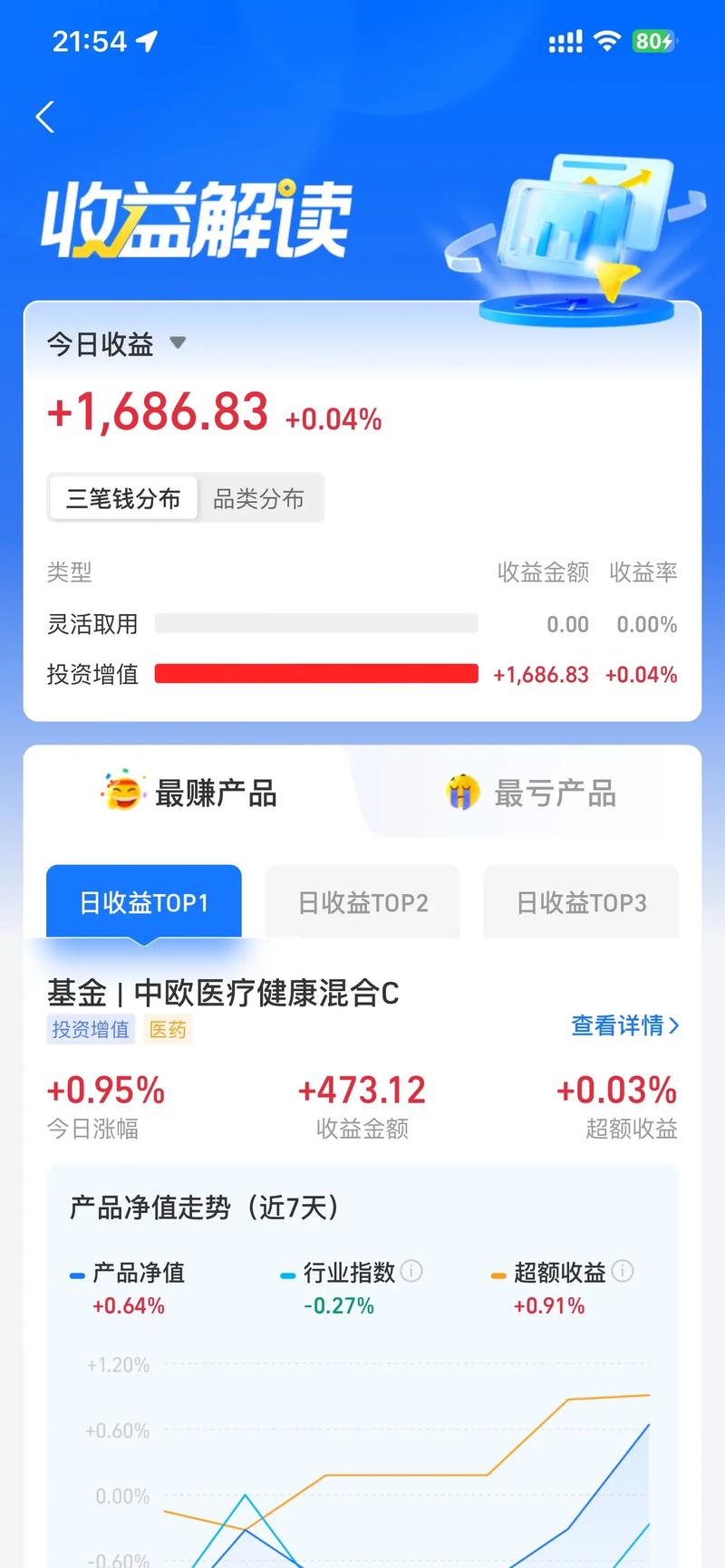Open the 今日收益 dropdown arrow
The height and width of the screenshot is (1568, 725).
point(178,344)
